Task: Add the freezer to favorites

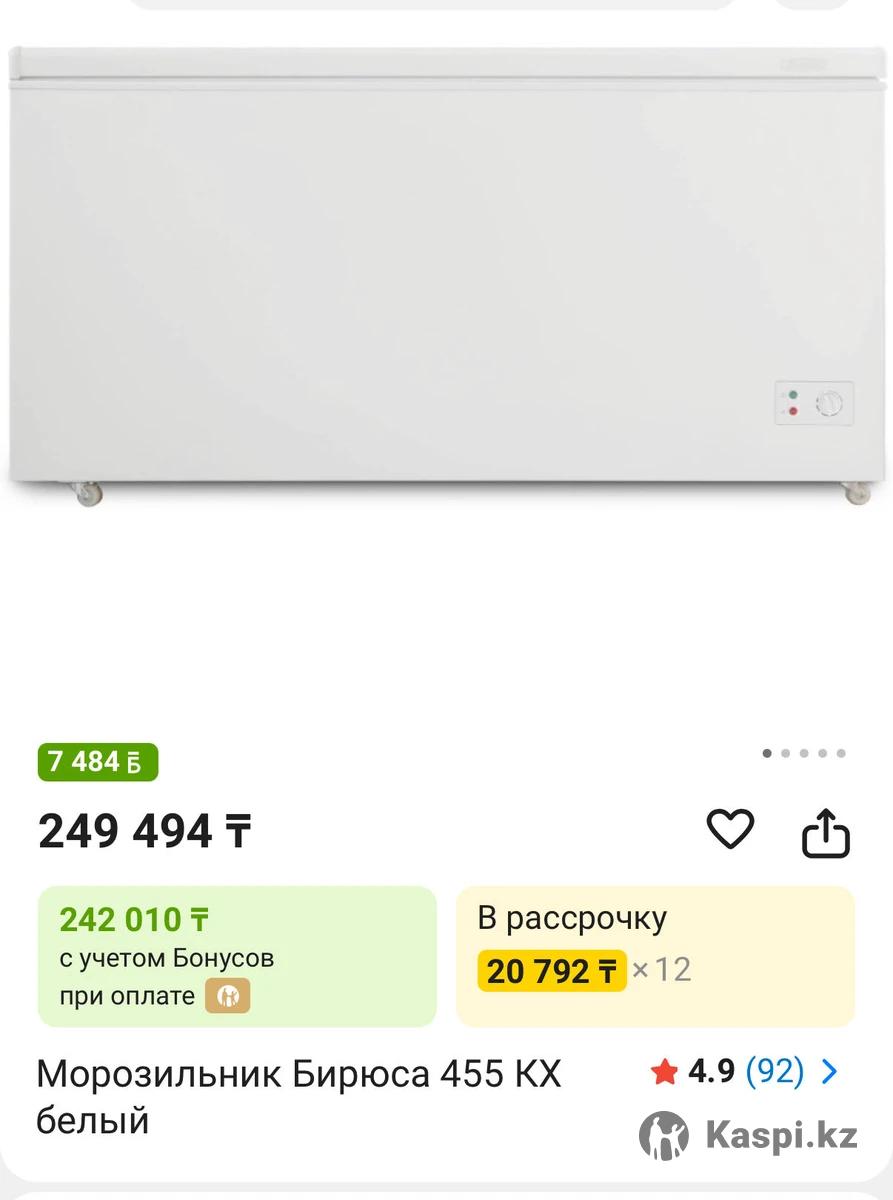Action: 730,830
